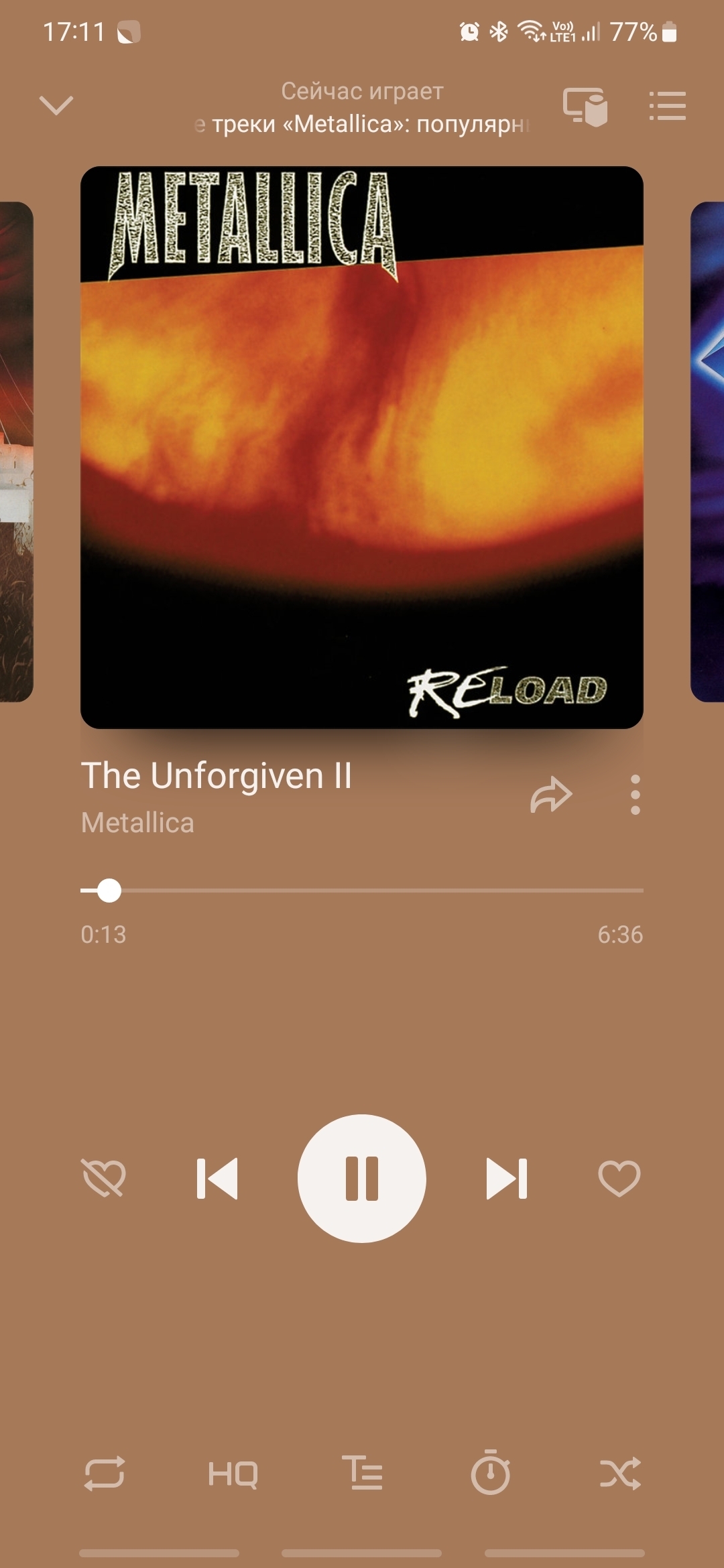The width and height of the screenshot is (724, 1568).
Task: Toggle shuffle playback
Action: 620,1474
